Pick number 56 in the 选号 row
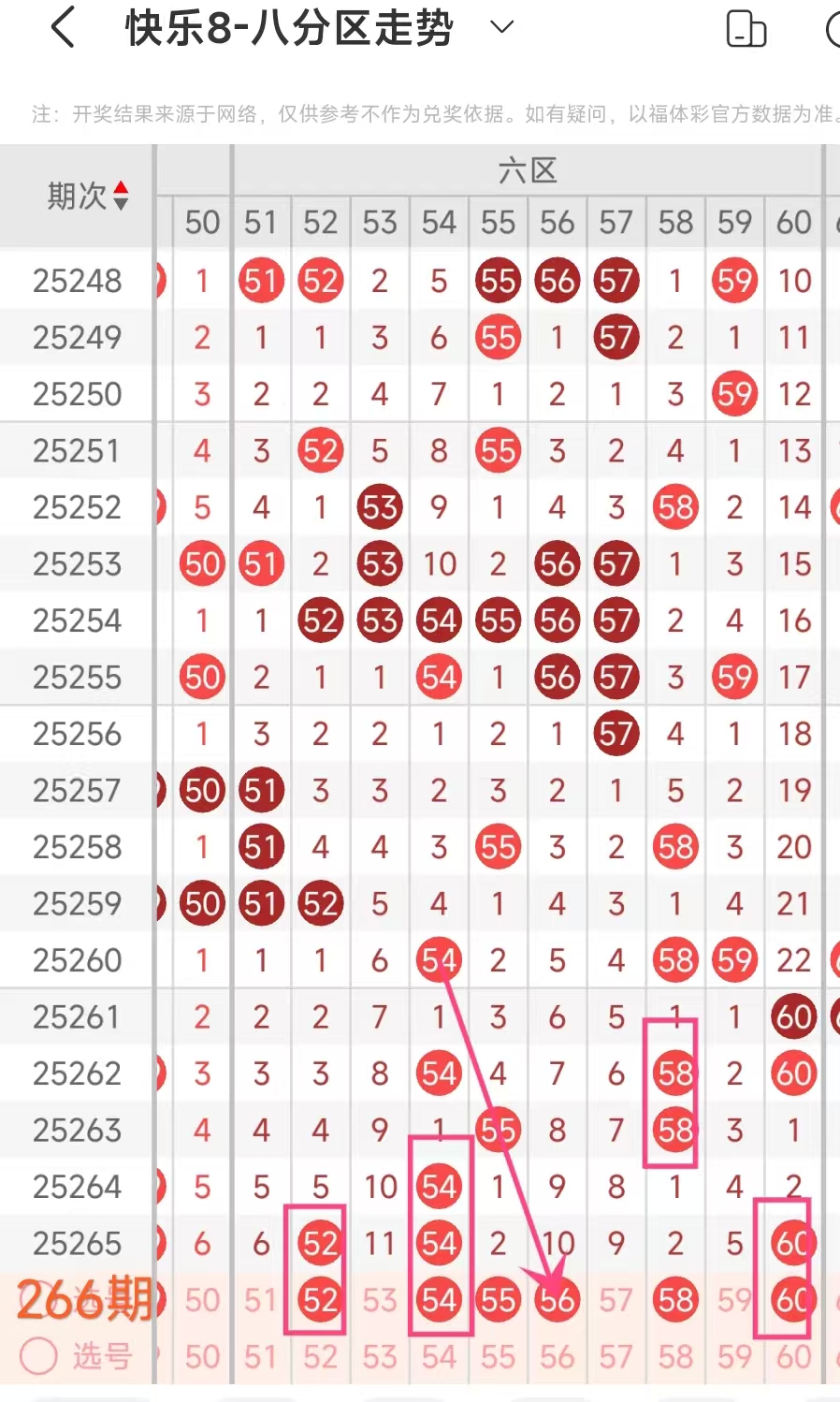Screen dimensions: 840x1402 [557, 1356]
